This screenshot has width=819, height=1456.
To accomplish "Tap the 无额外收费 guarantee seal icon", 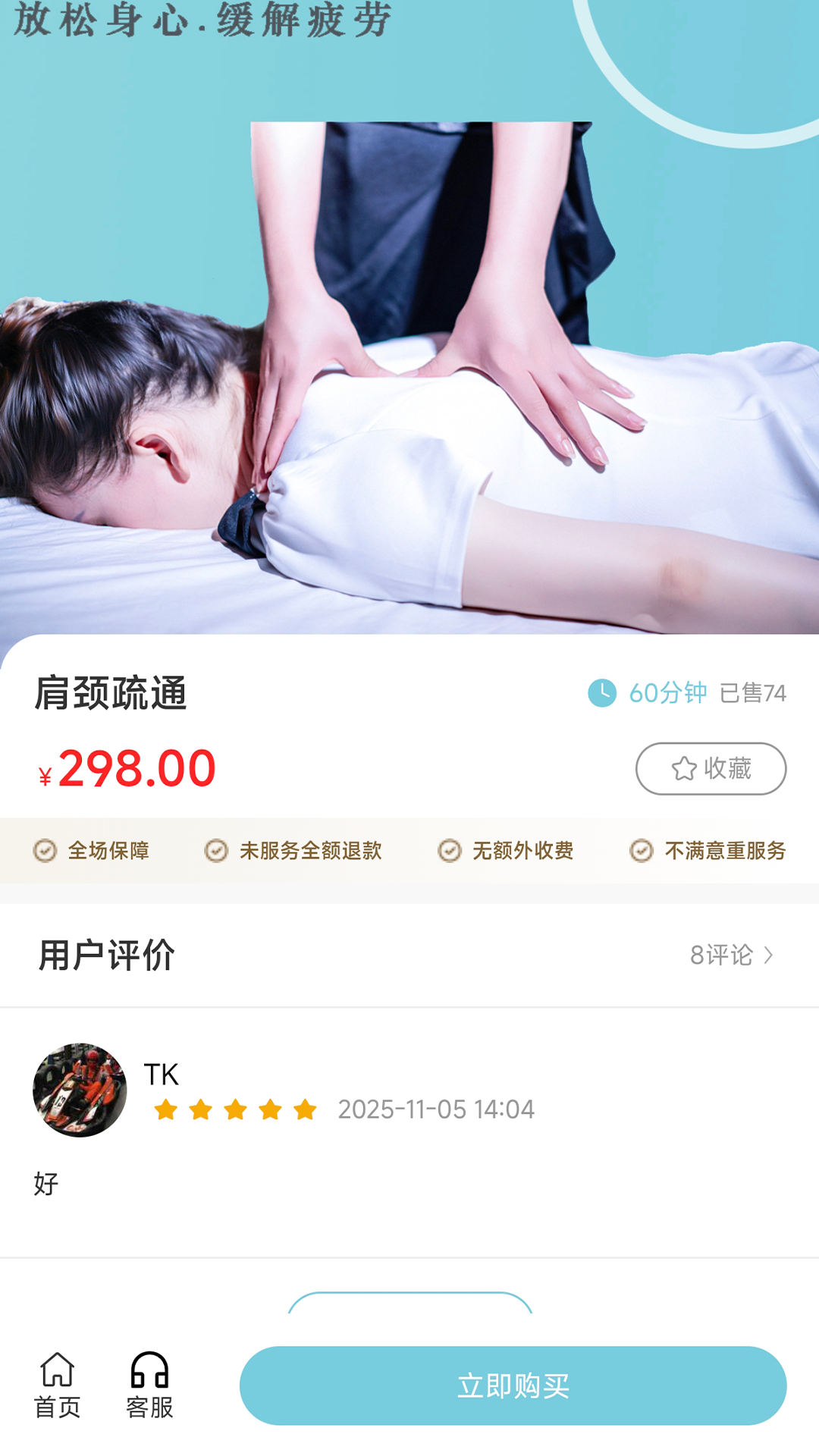I will [450, 851].
